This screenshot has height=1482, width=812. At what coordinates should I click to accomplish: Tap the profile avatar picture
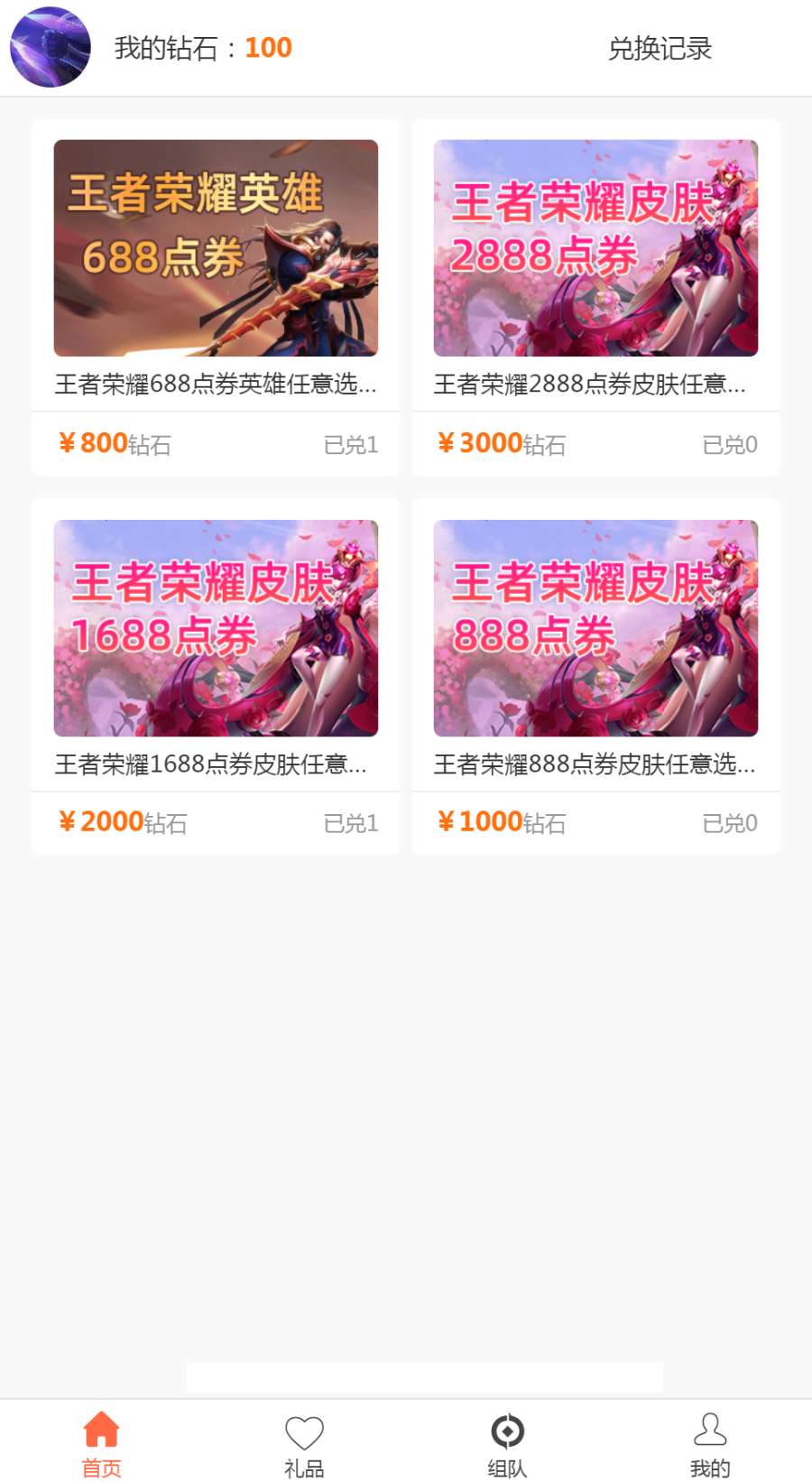click(51, 48)
